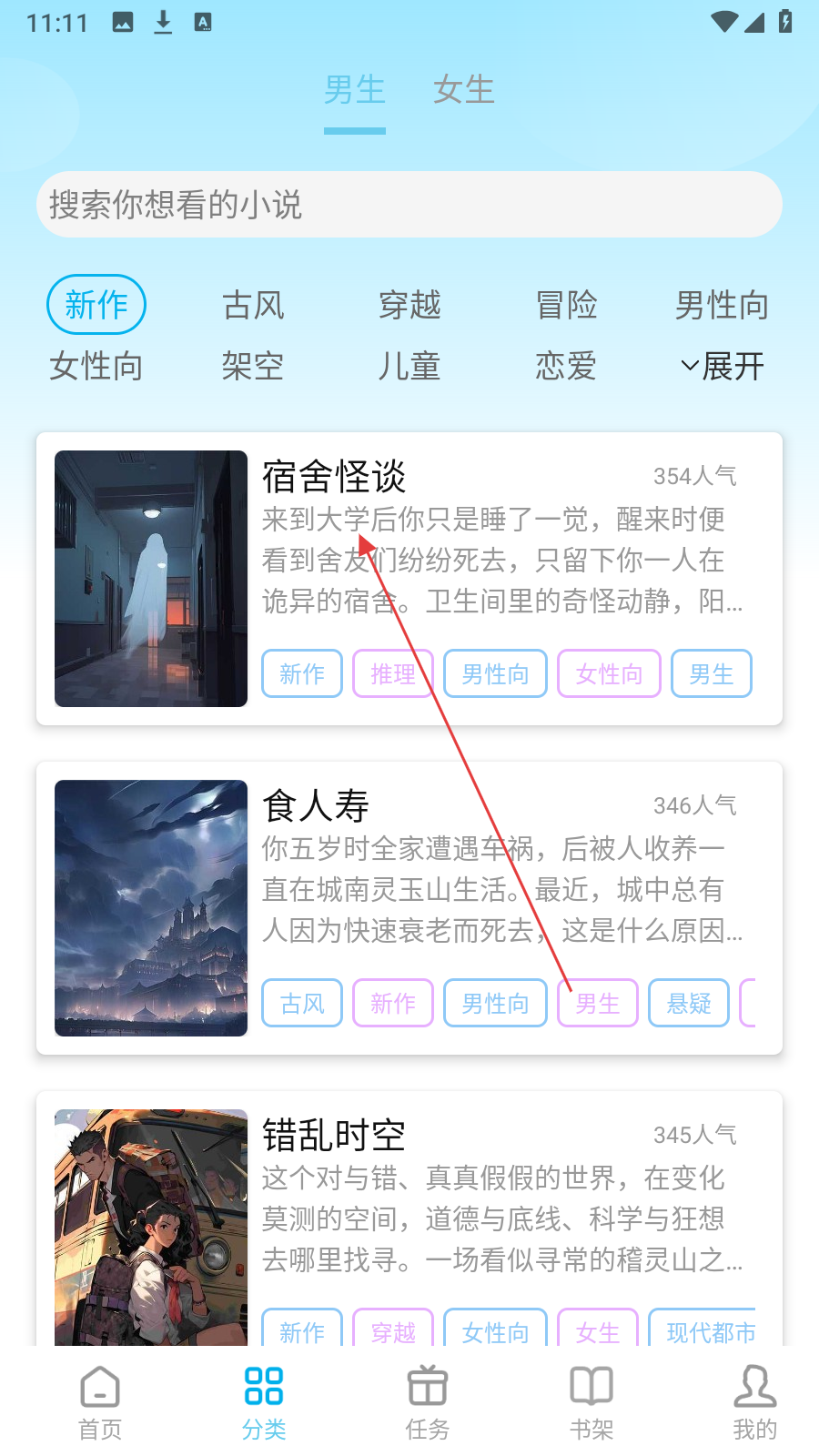
Task: Select the 冒险 category
Action: 566,305
